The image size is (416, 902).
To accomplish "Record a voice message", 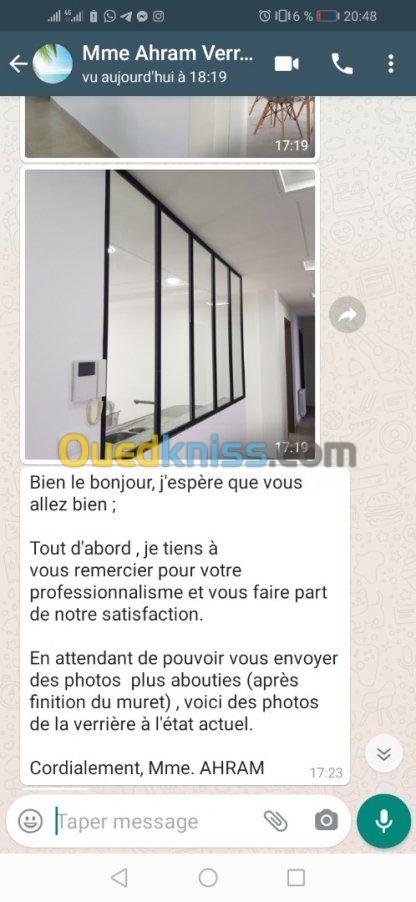I will click(x=384, y=821).
